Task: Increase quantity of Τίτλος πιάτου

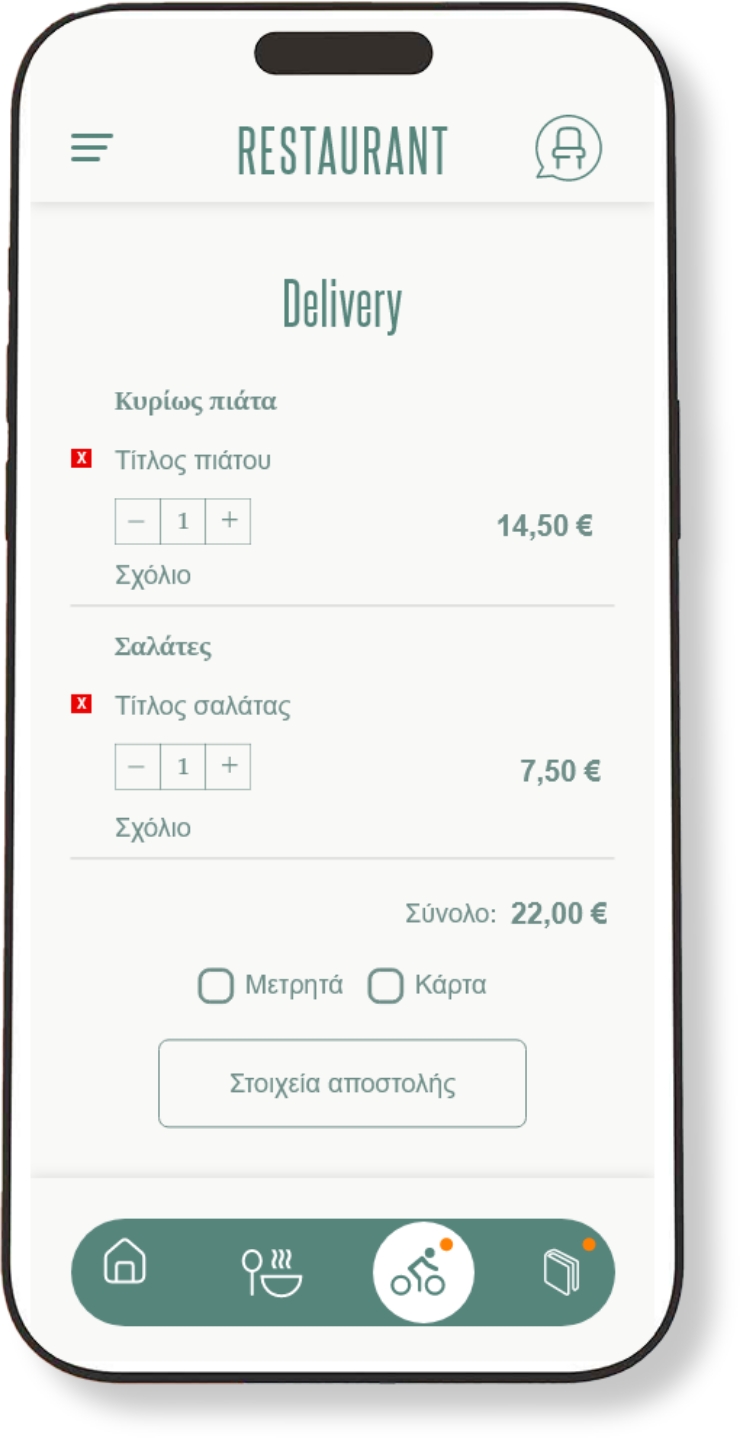Action: pos(229,521)
